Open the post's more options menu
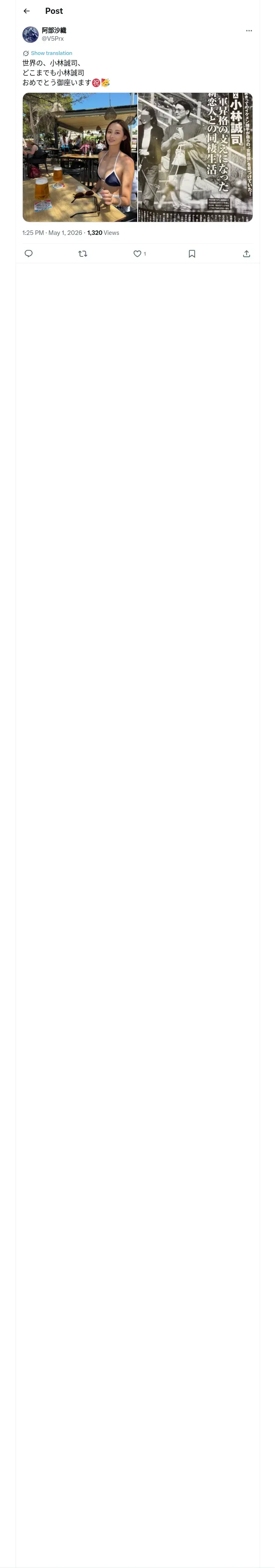The width and height of the screenshot is (275, 1568). pos(249,31)
